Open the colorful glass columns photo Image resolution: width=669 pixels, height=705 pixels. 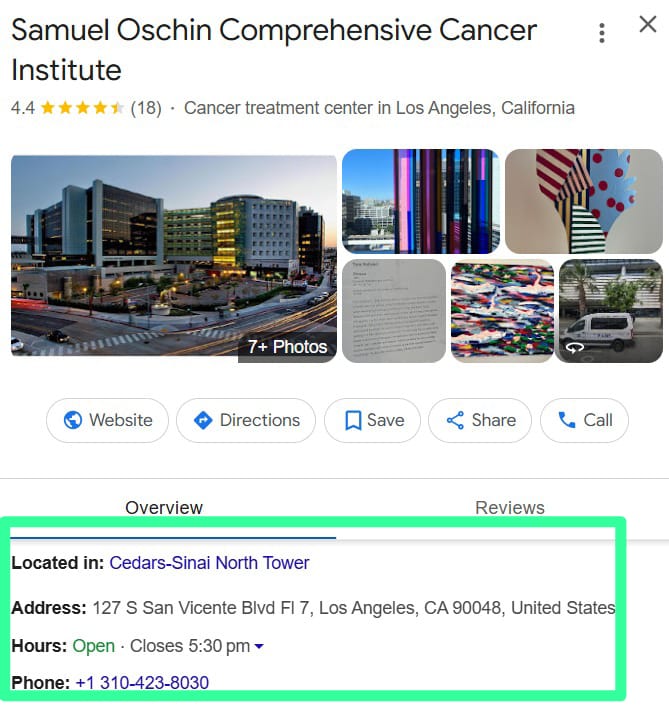pyautogui.click(x=420, y=201)
